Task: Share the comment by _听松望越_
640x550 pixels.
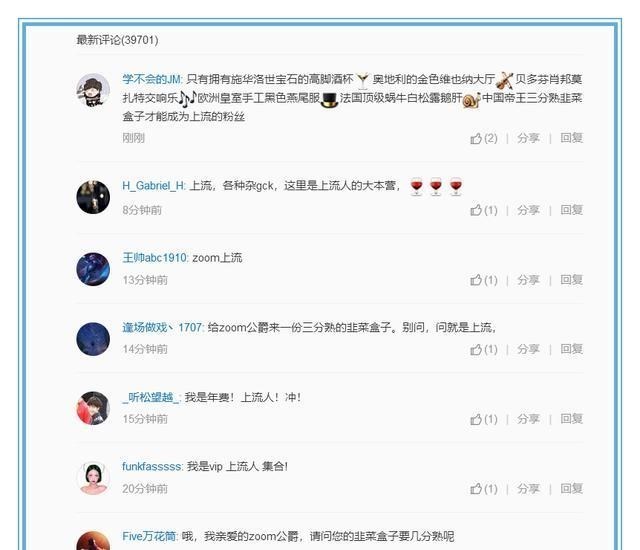Action: pos(528,419)
